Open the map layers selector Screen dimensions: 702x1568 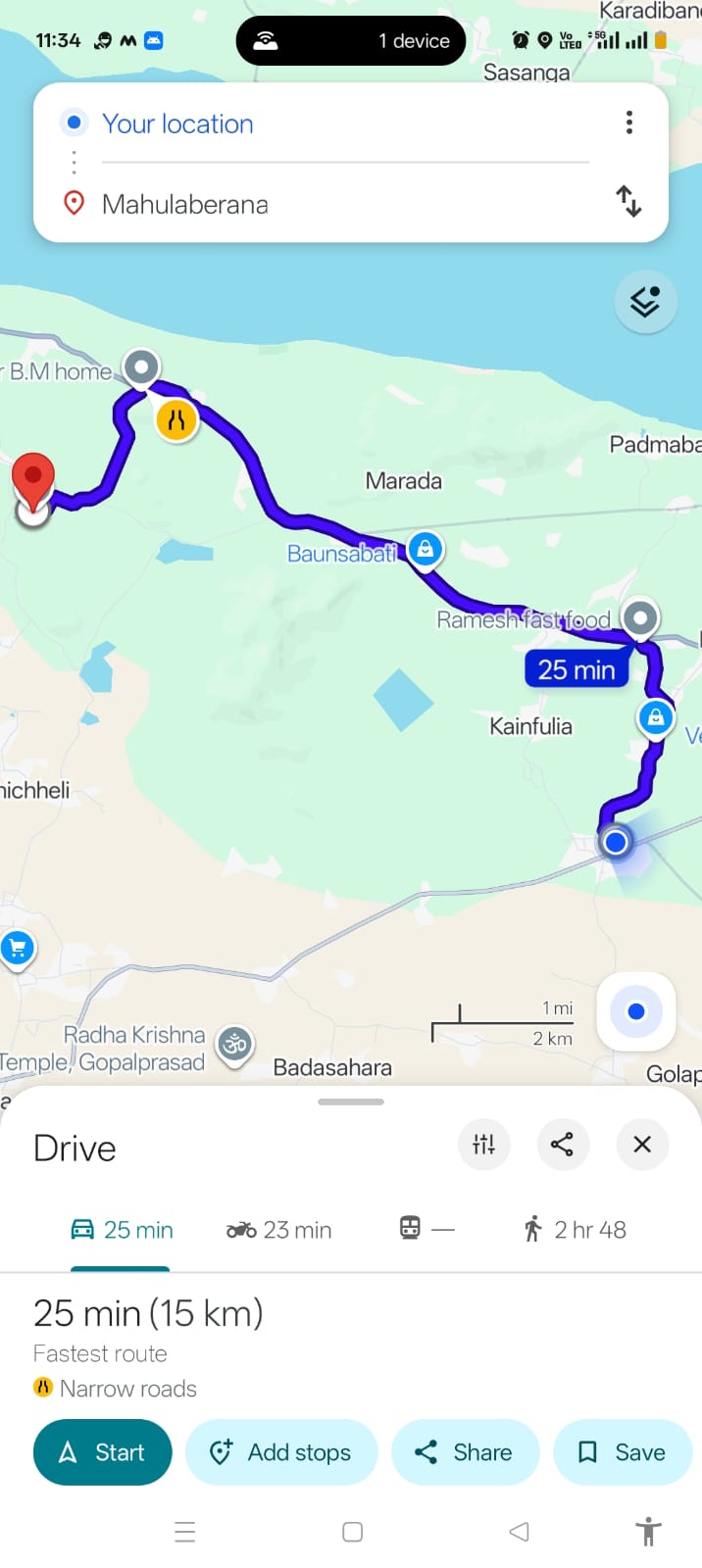[645, 302]
